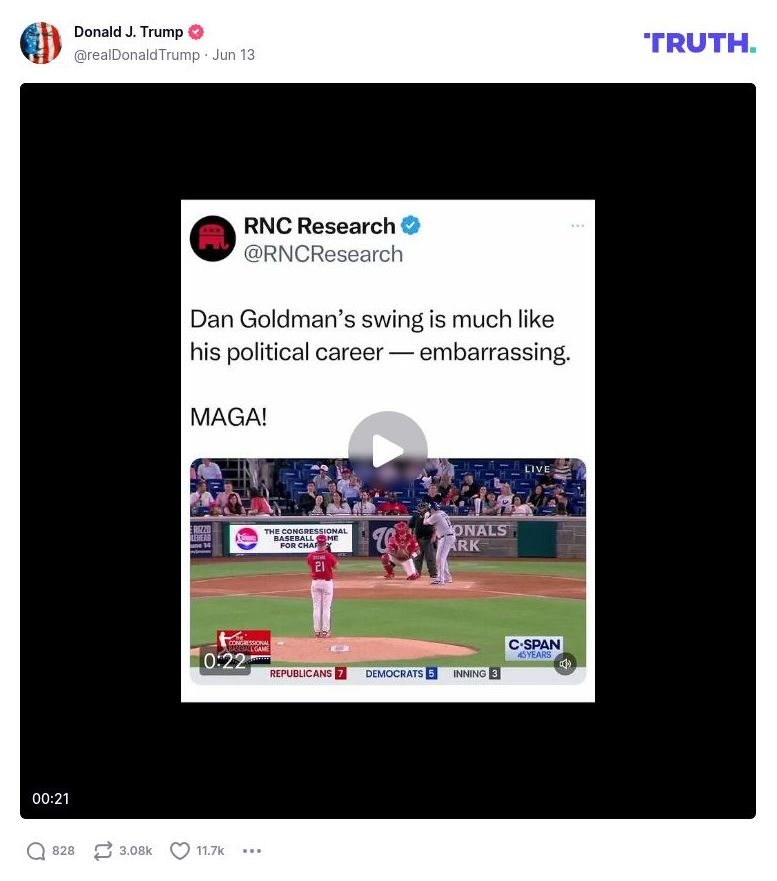ReTruth this post
The image size is (777, 881).
tap(103, 851)
